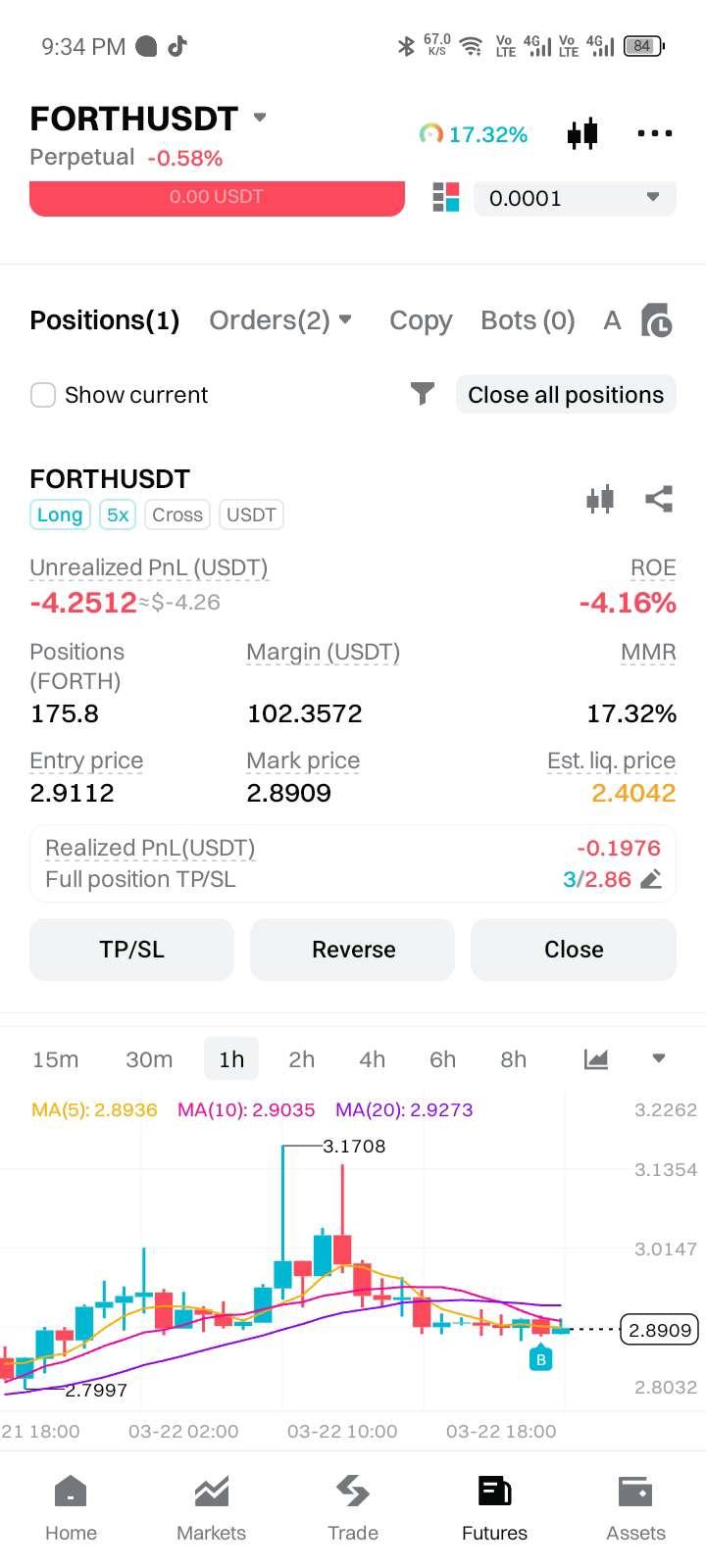Open the FORTHUSDT pair selector dropdown
The image size is (706, 1568).
[259, 118]
